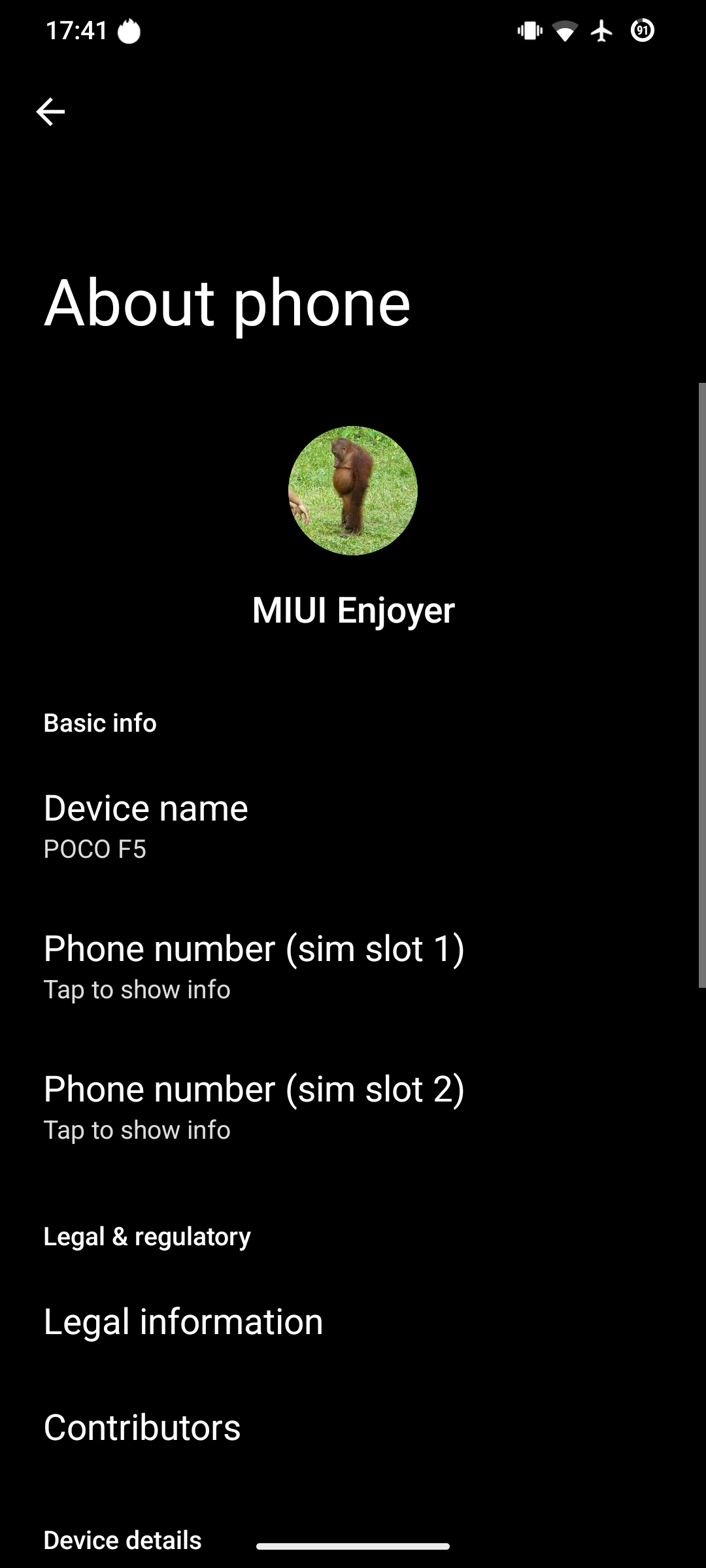Open the Contributors page
706x1568 pixels.
pos(353,1427)
